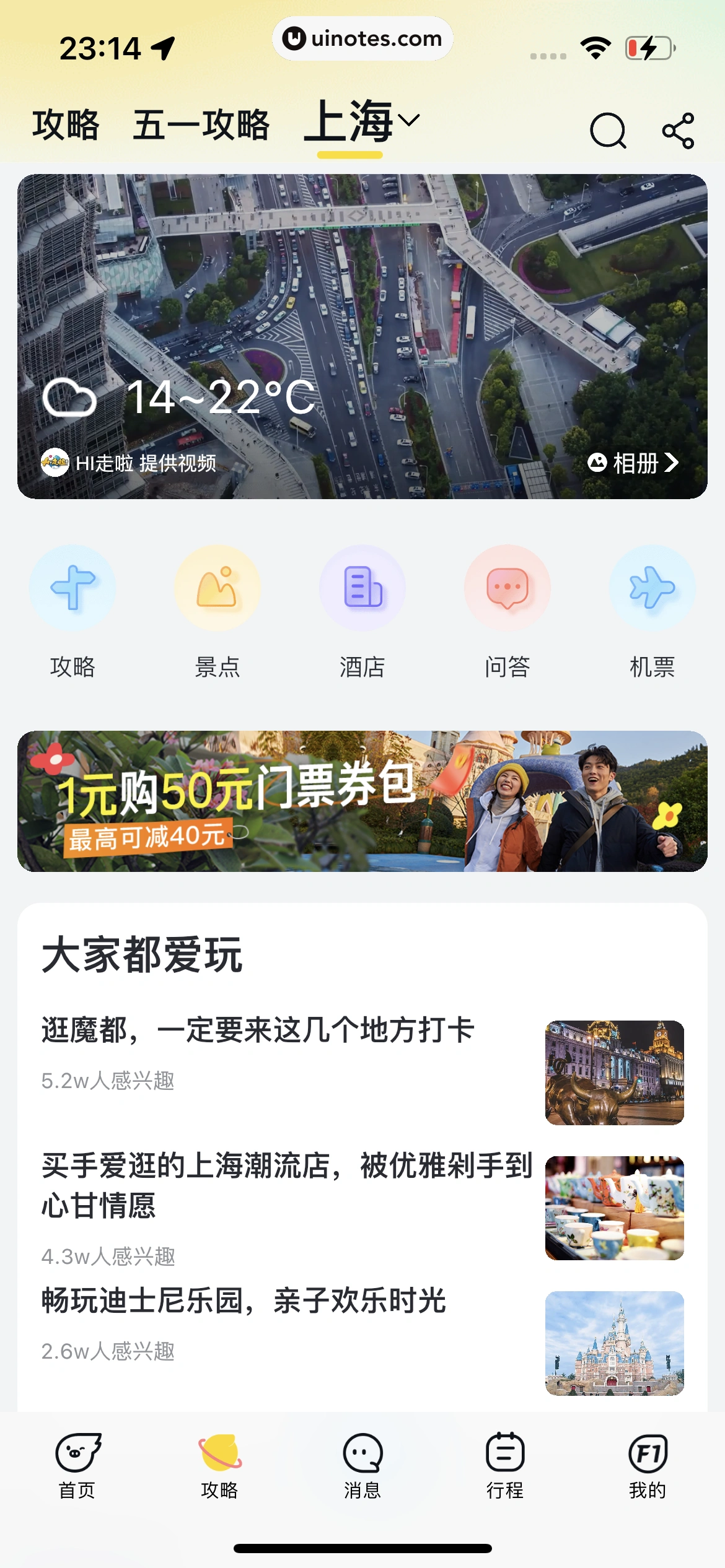Open the 相册 photo album link

click(x=633, y=463)
